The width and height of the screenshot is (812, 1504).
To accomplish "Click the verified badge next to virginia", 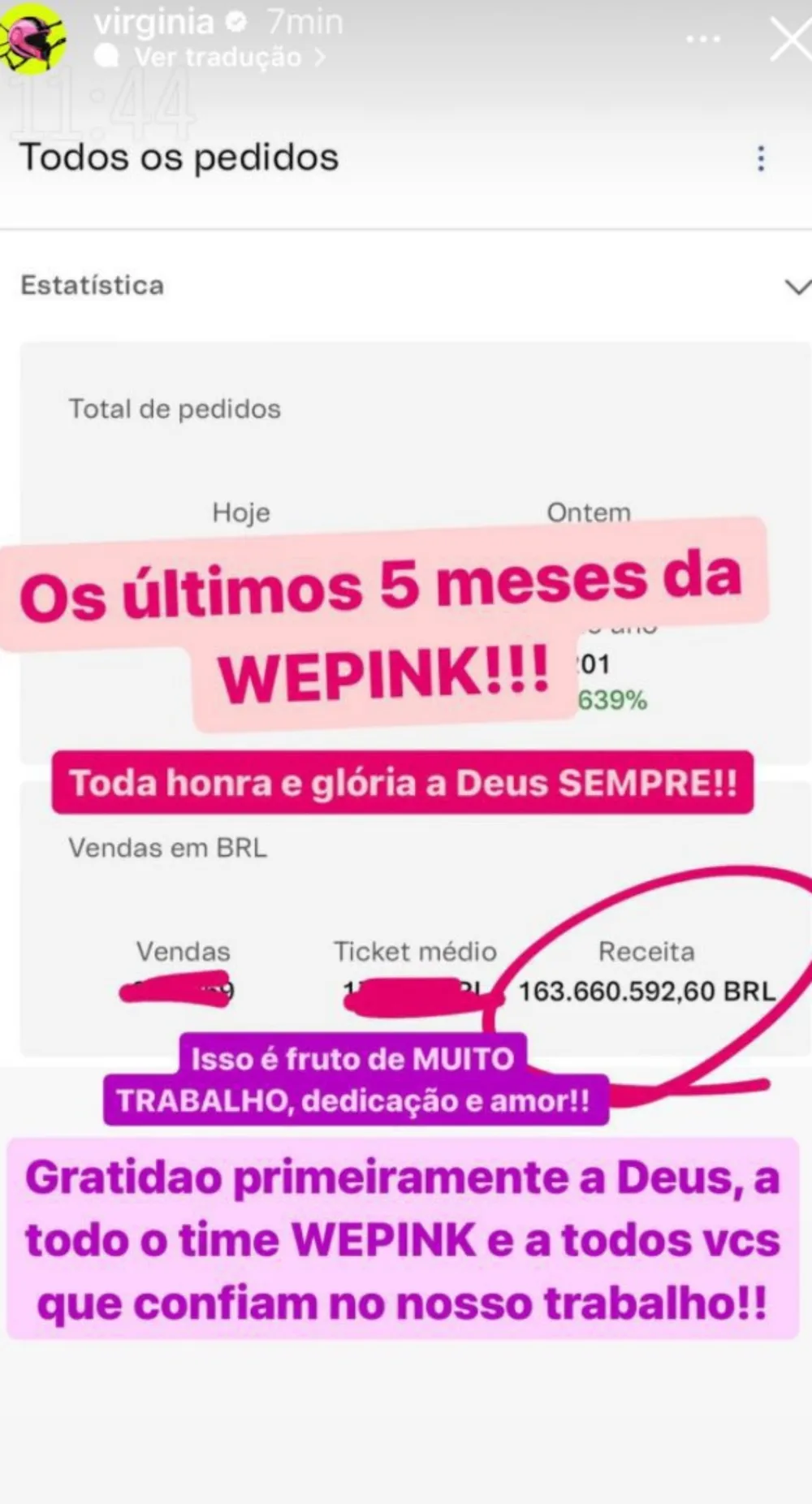I will click(x=234, y=23).
